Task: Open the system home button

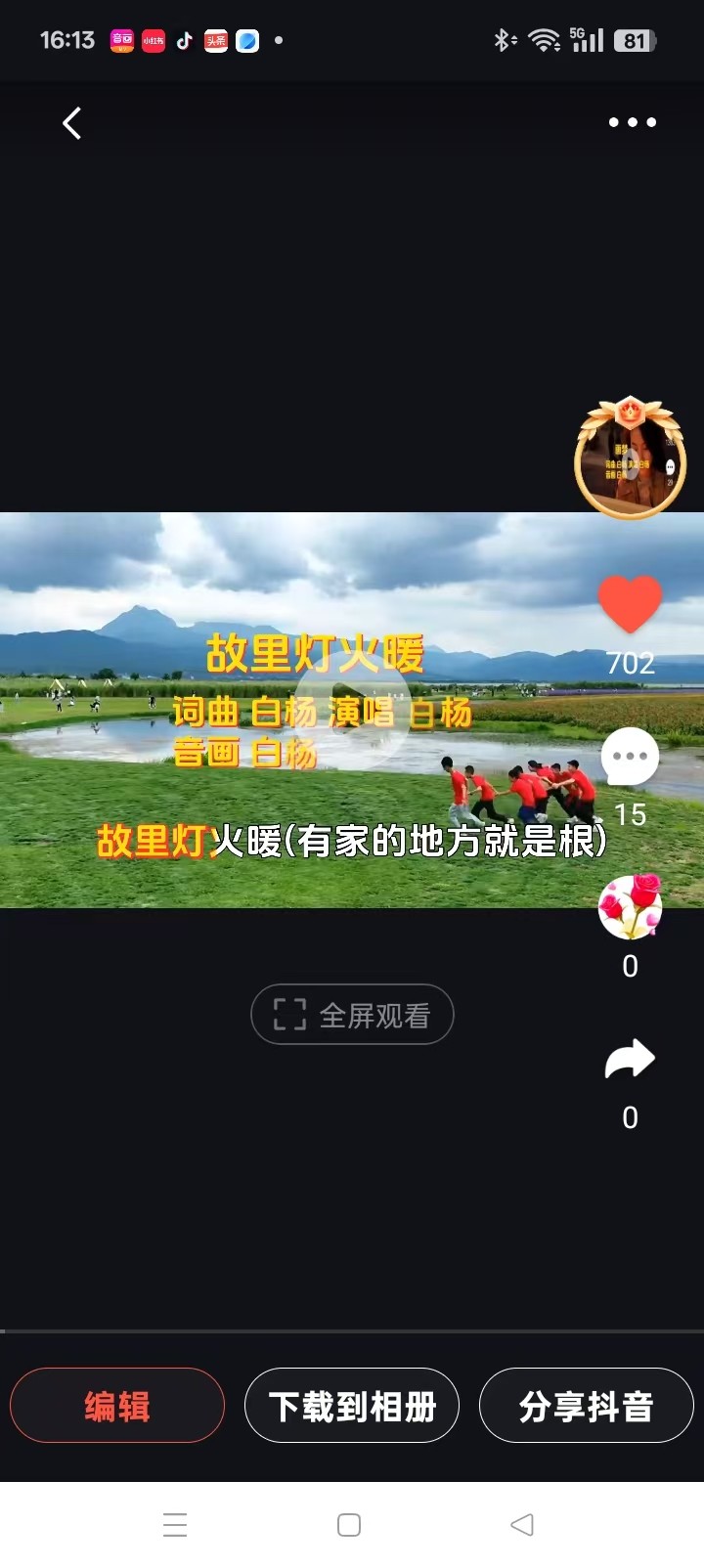Action: tap(349, 1525)
